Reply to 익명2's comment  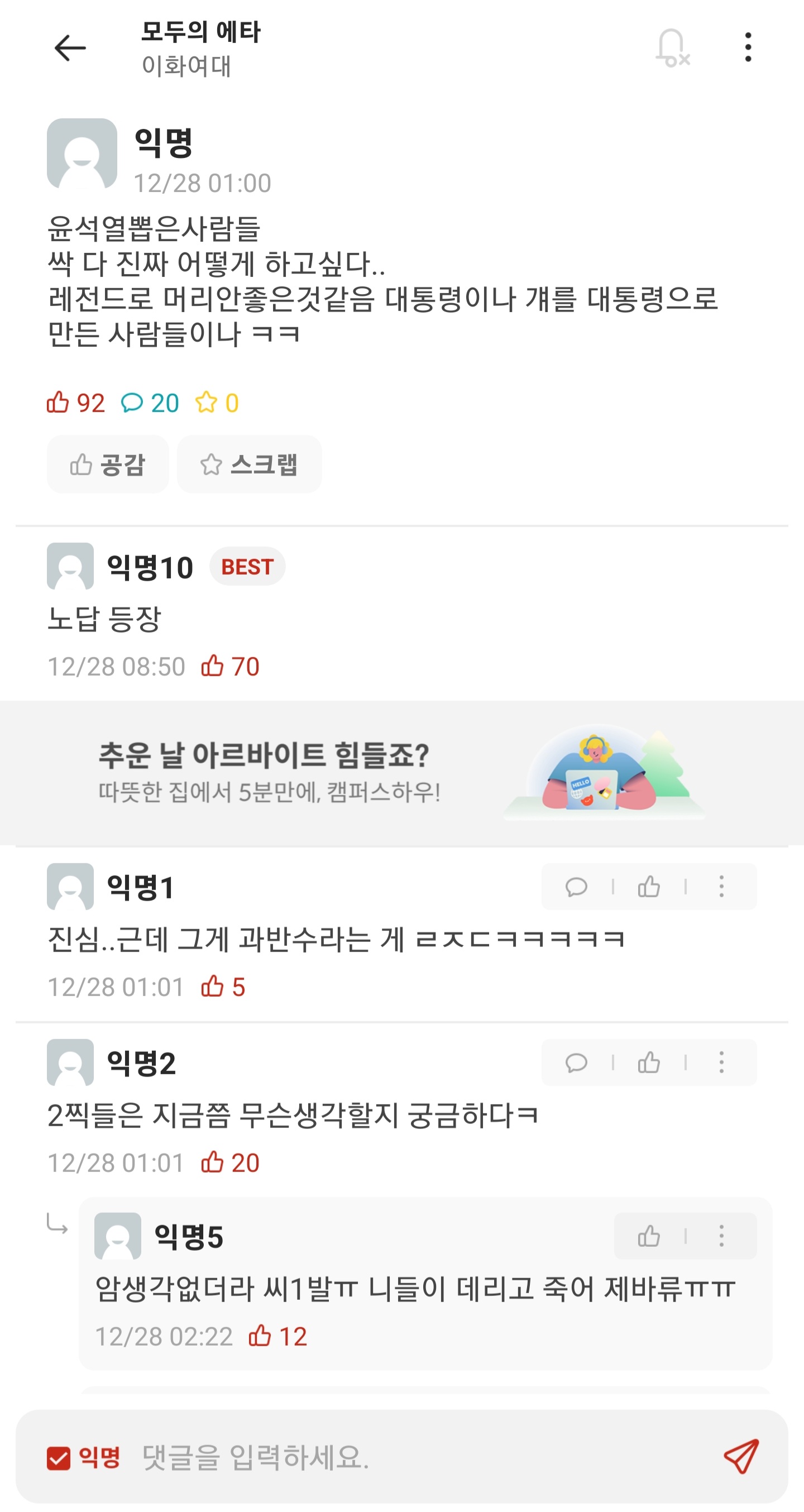(576, 1063)
